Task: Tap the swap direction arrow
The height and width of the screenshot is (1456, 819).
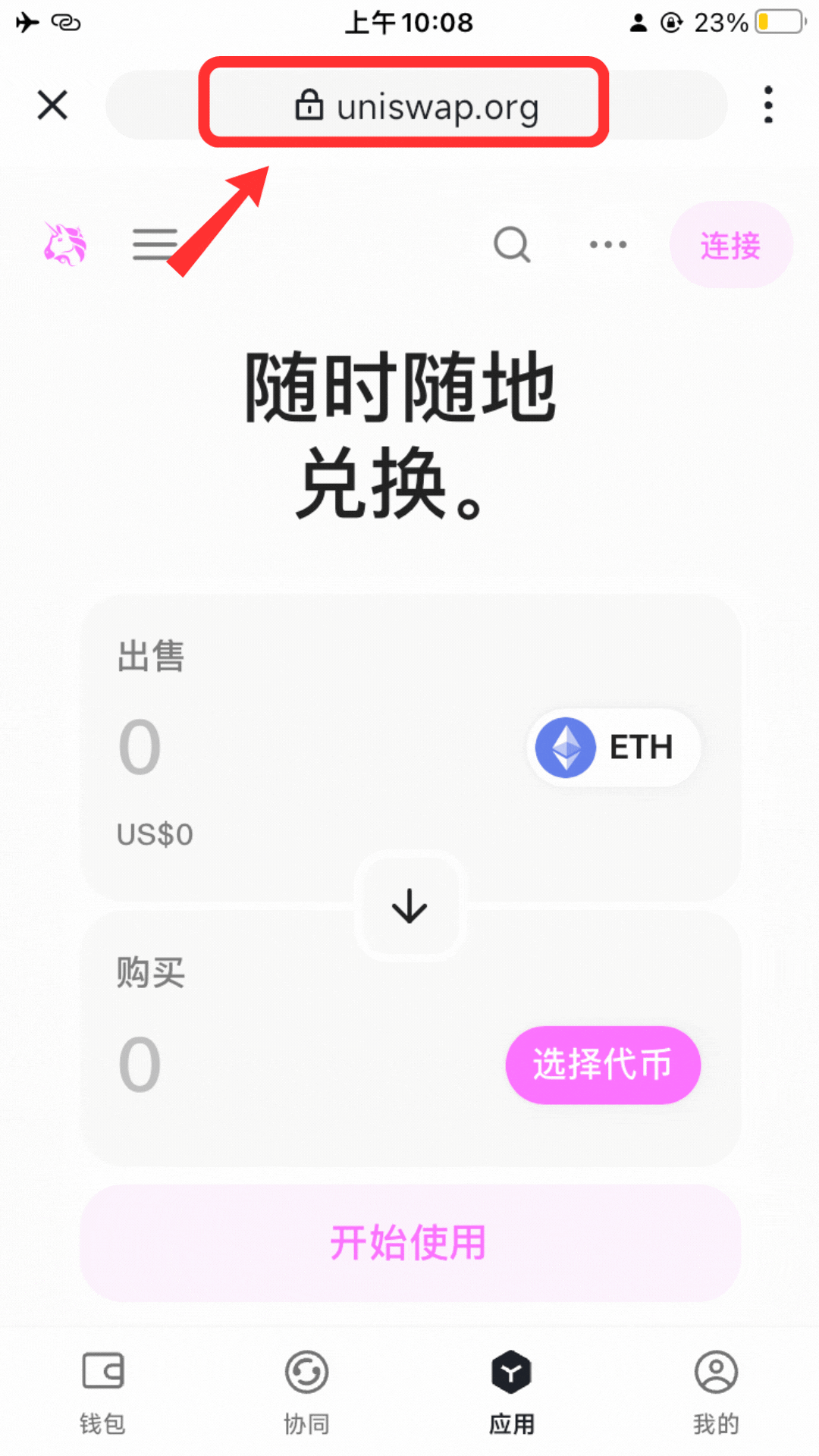Action: pyautogui.click(x=409, y=906)
